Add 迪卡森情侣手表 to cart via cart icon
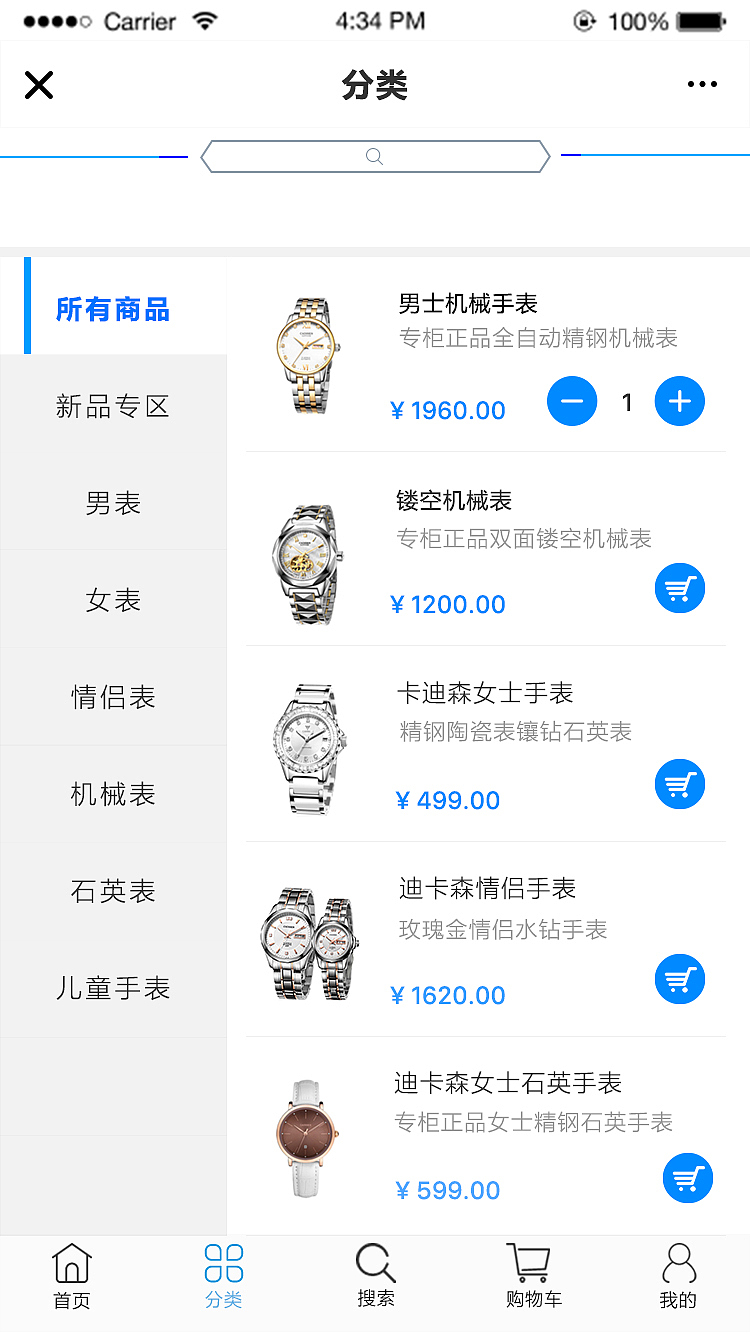The height and width of the screenshot is (1334, 750). coord(680,979)
